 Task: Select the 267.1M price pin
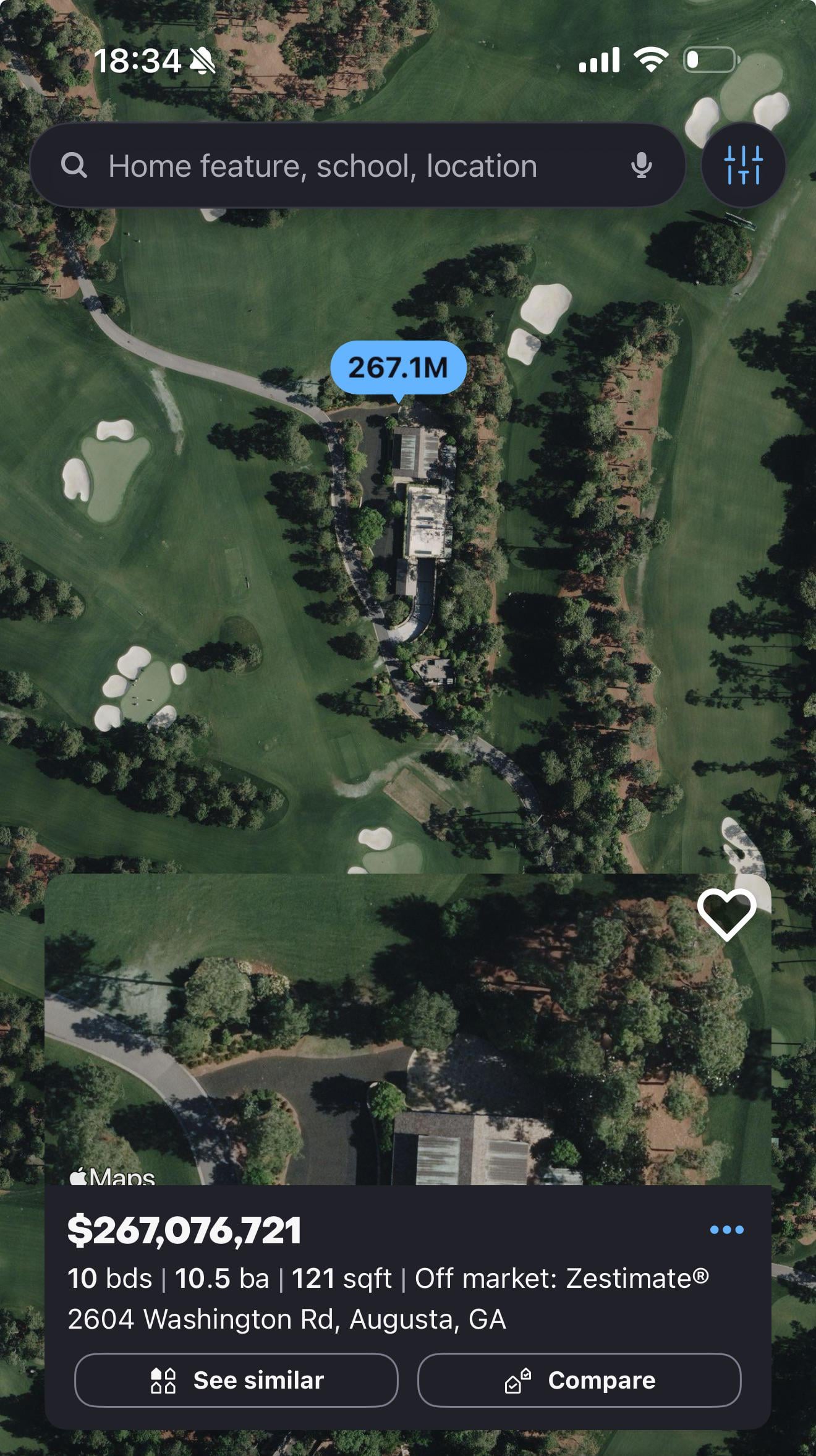click(398, 368)
